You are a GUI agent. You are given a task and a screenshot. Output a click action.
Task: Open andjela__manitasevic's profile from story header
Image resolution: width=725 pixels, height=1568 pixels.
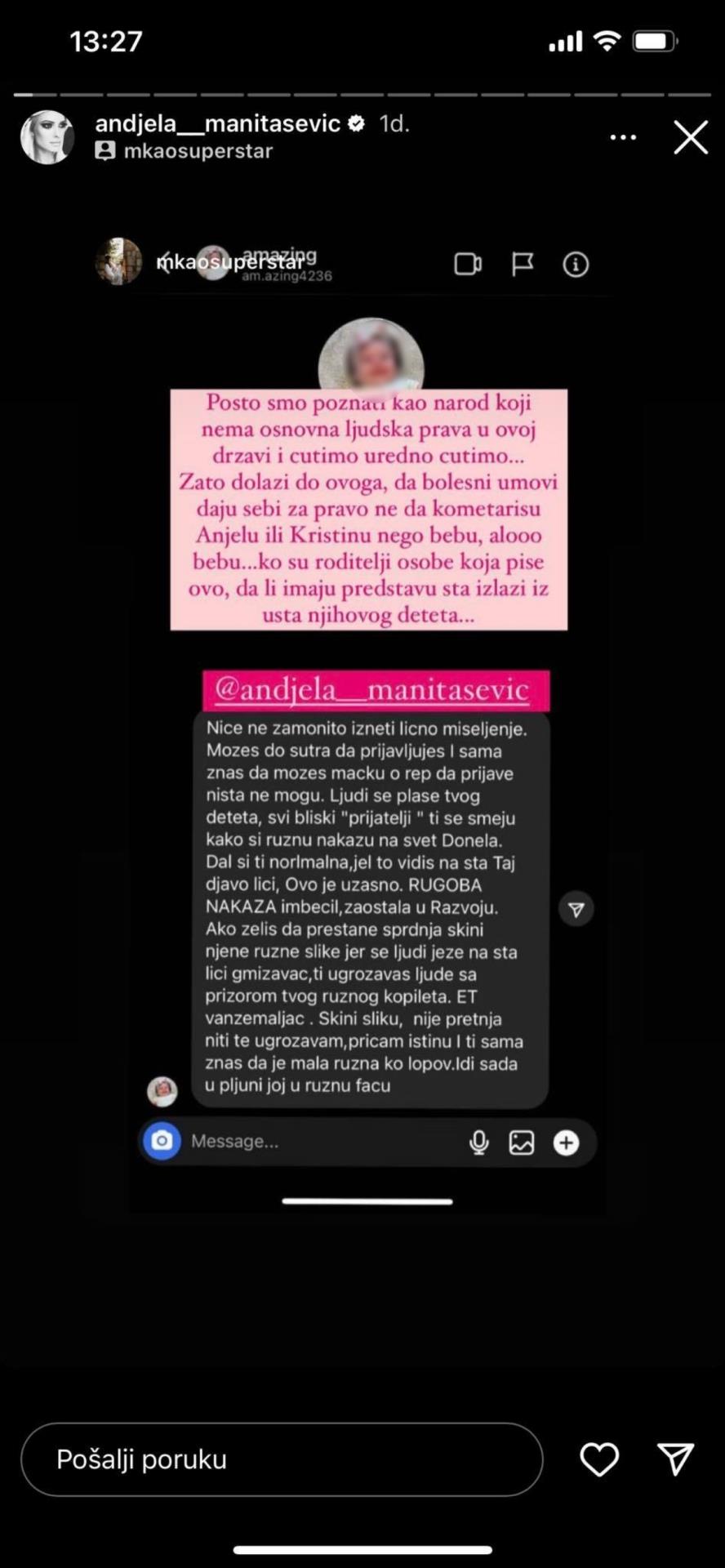click(217, 123)
